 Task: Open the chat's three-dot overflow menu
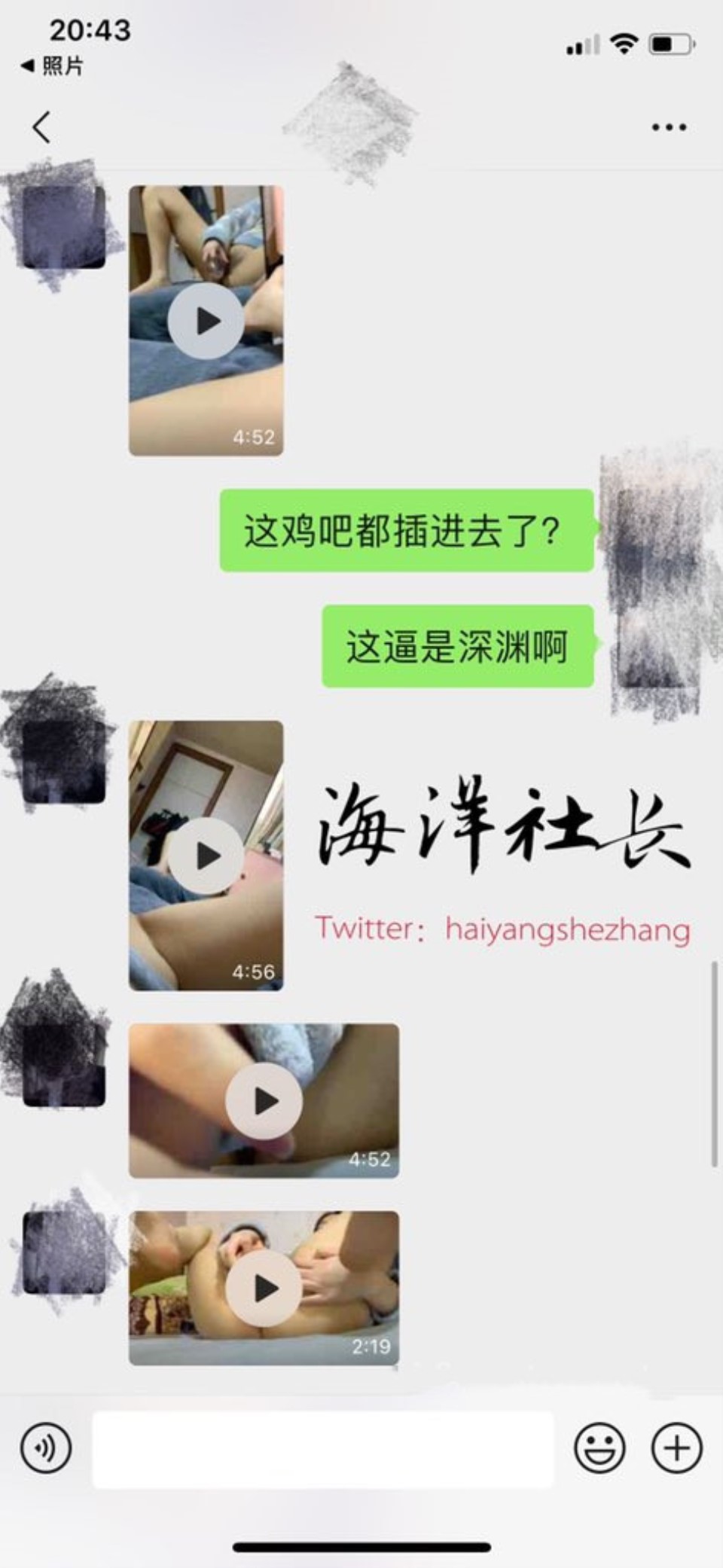tap(669, 127)
